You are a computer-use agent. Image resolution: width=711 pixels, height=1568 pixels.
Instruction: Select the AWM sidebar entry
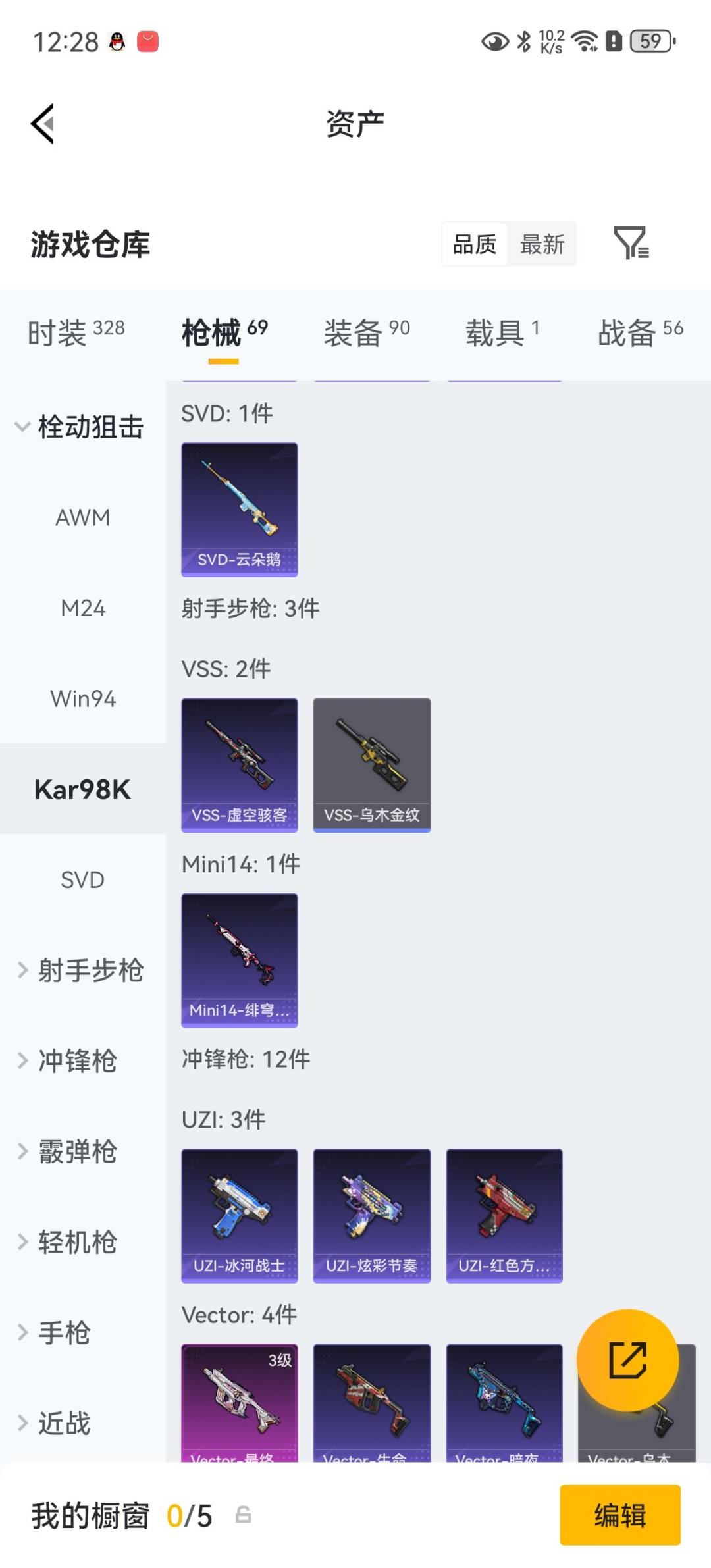click(82, 517)
